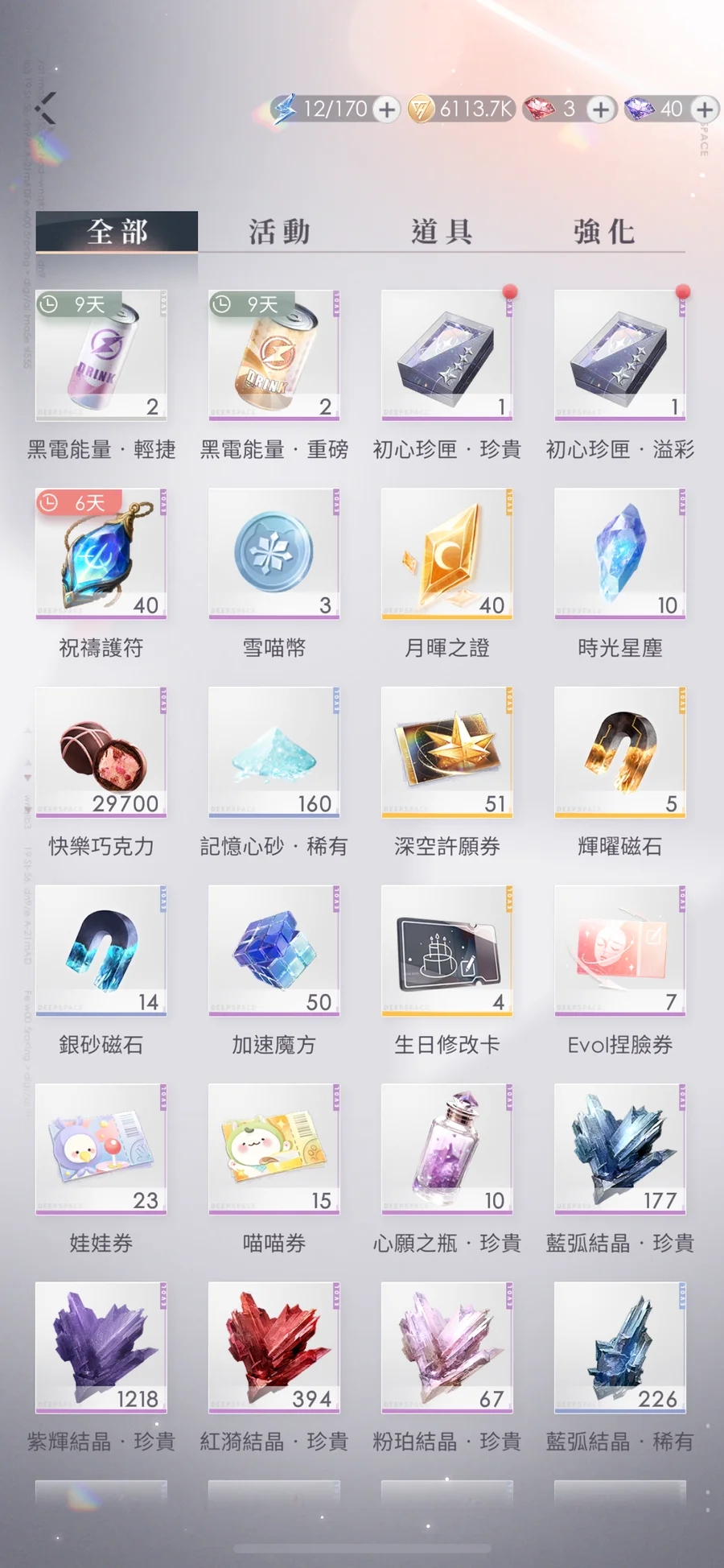Open the 生日修改卡 item
The width and height of the screenshot is (724, 1568).
[446, 951]
